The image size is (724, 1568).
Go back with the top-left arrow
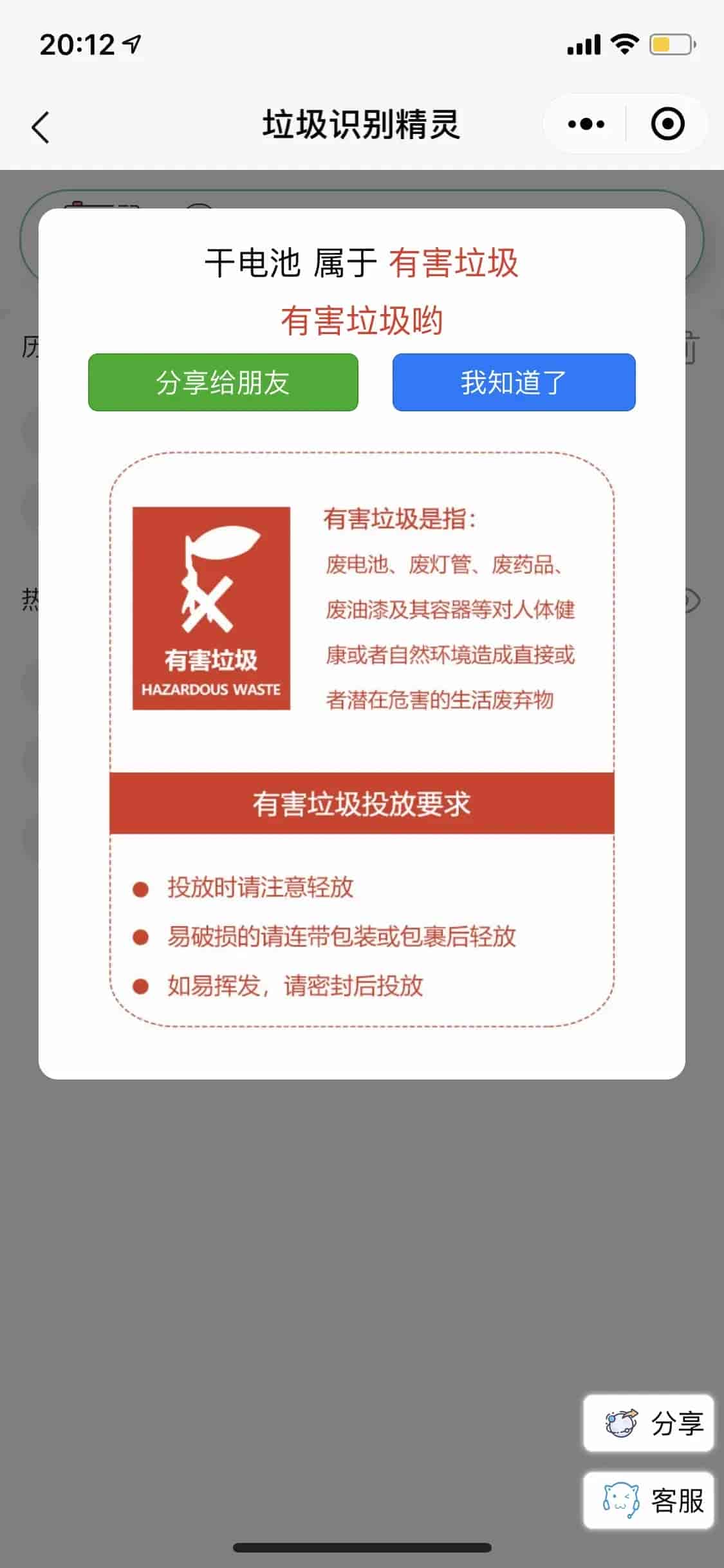click(x=41, y=127)
